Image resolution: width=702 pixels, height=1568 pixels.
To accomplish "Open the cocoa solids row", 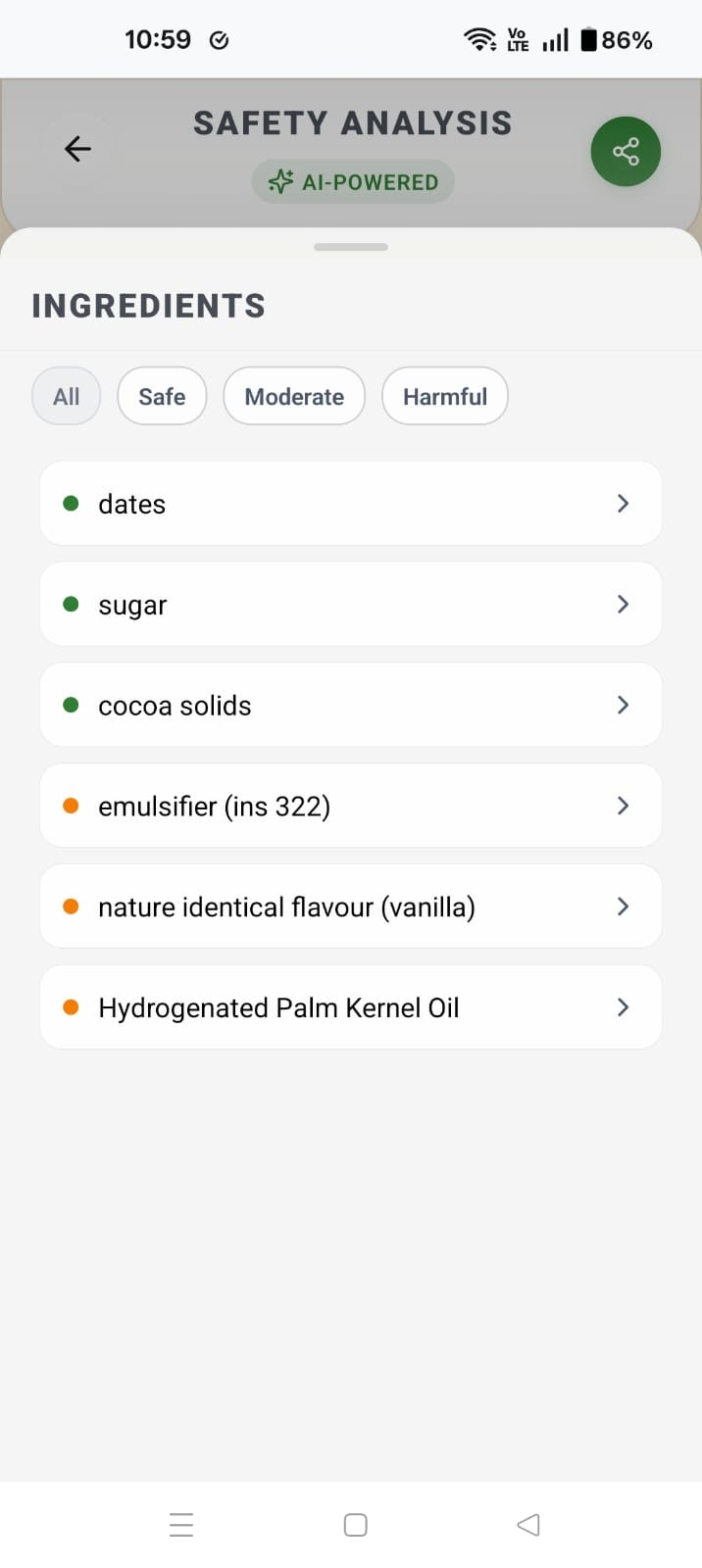I will [x=351, y=706].
